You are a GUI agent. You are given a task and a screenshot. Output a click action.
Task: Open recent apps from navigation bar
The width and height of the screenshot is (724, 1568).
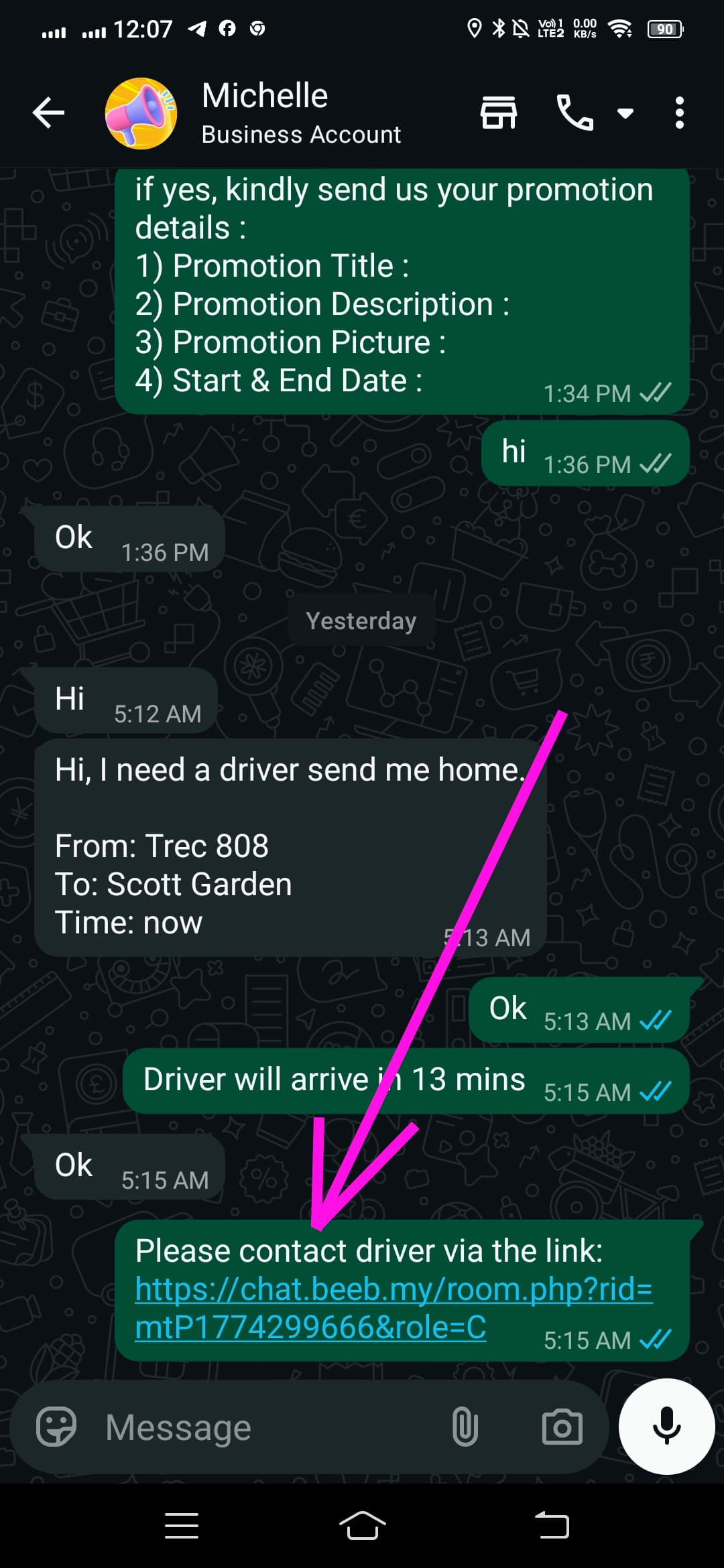(x=182, y=1526)
